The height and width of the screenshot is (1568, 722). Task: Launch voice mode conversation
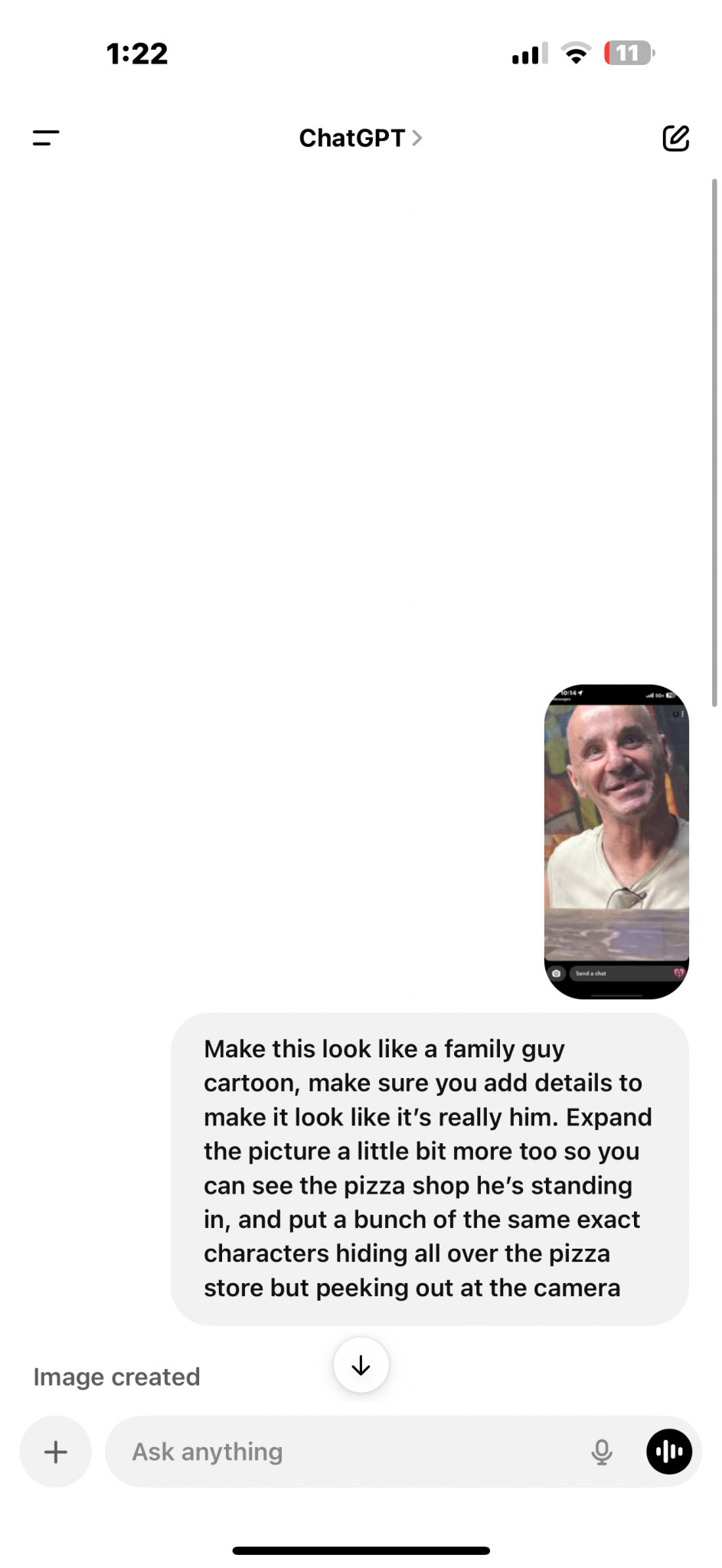(x=669, y=1452)
